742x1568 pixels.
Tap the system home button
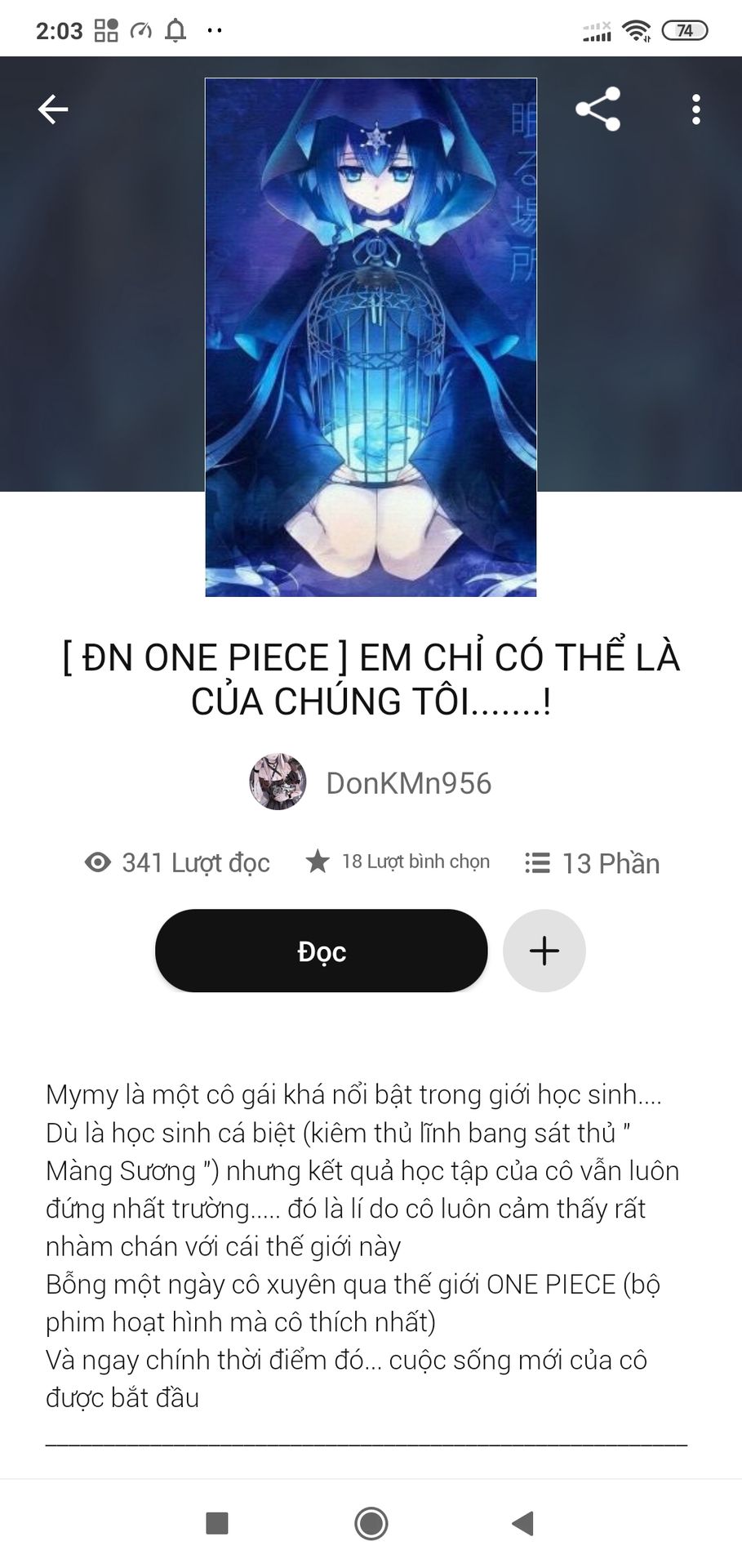pos(371,1523)
